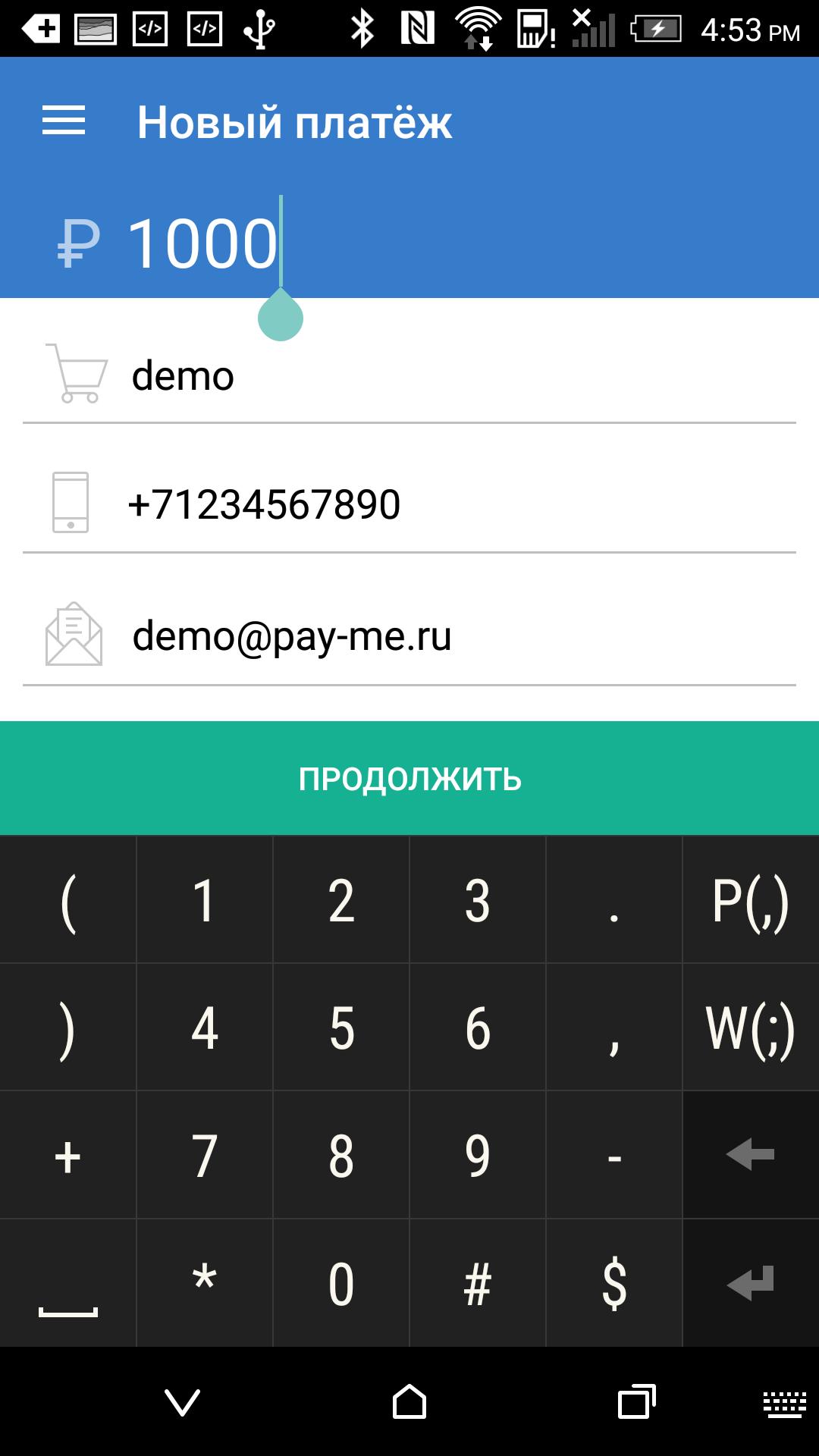The image size is (819, 1456).
Task: Type digit 5 on the keypad
Action: (341, 1028)
